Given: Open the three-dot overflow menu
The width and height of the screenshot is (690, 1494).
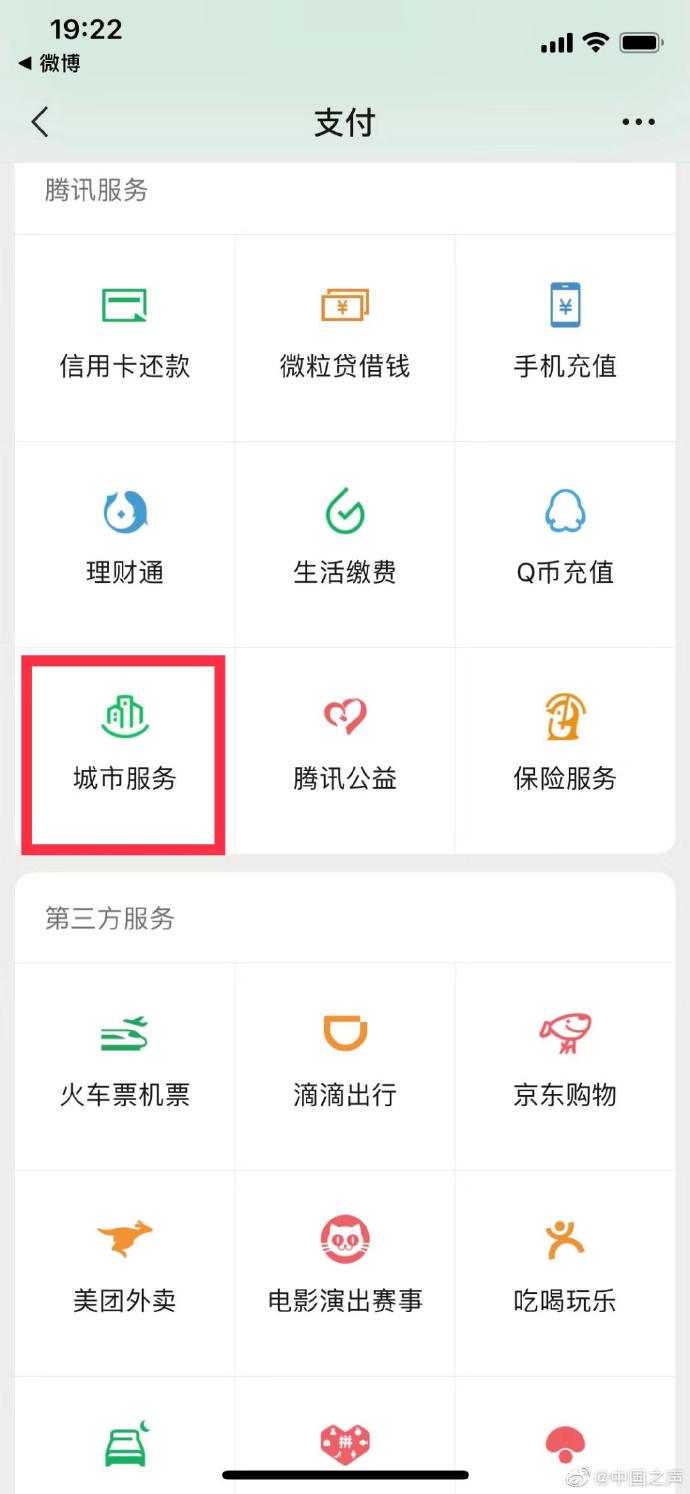Looking at the screenshot, I should [638, 123].
